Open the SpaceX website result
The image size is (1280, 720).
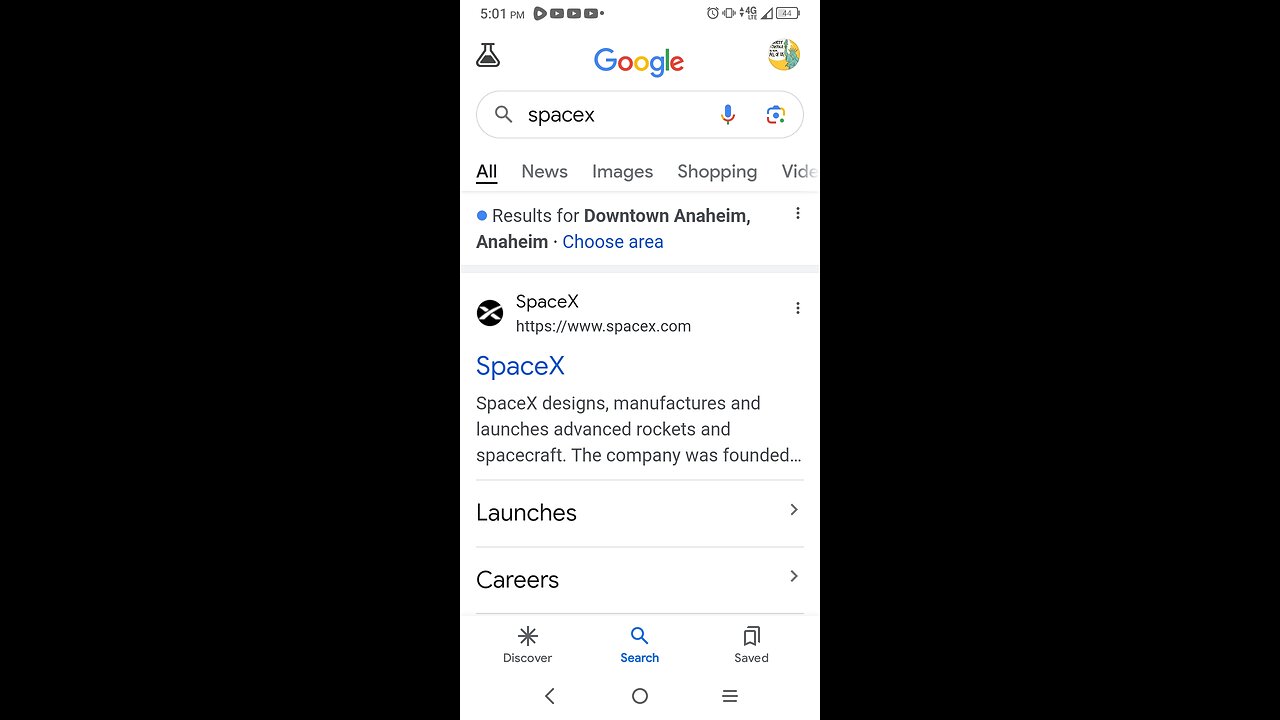point(520,366)
